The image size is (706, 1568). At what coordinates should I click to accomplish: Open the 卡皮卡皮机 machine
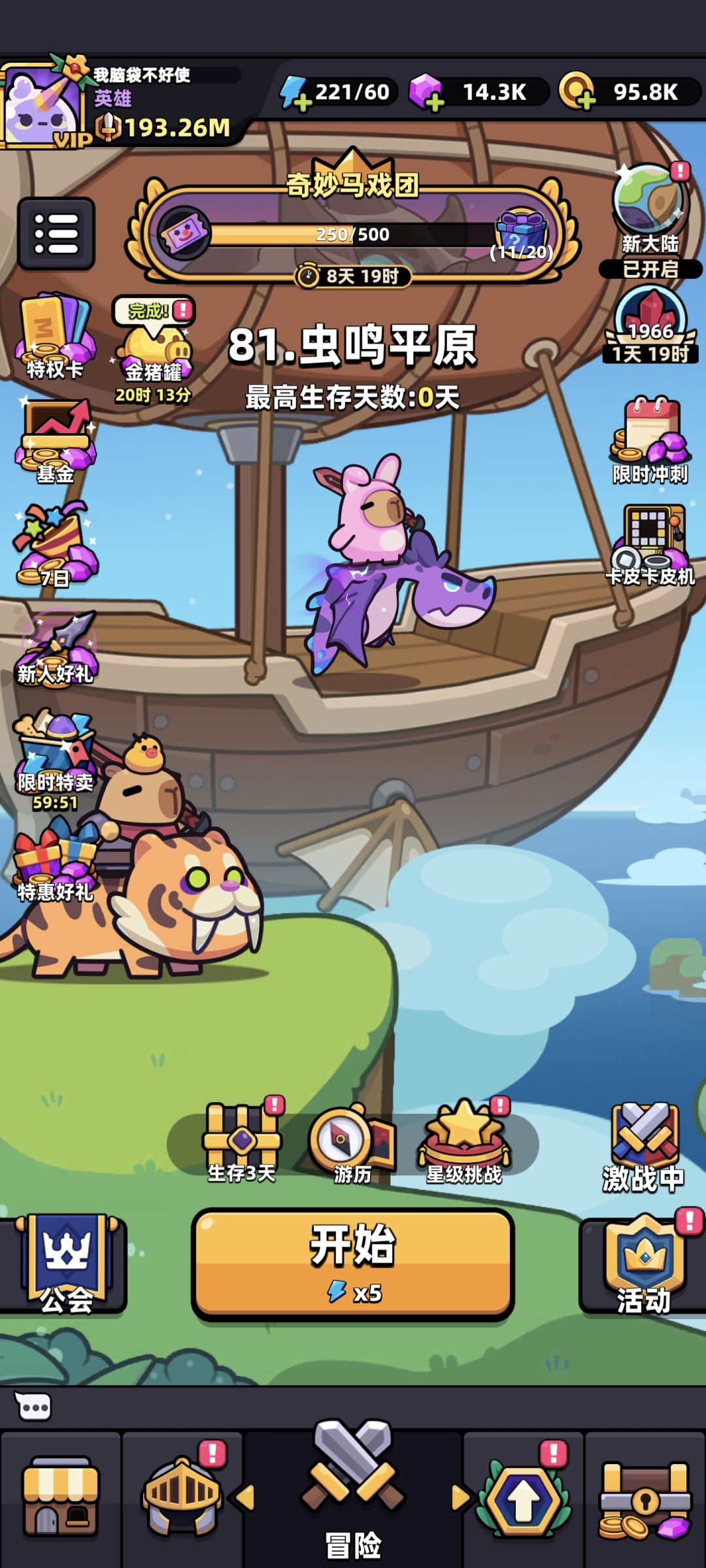pyautogui.click(x=650, y=545)
